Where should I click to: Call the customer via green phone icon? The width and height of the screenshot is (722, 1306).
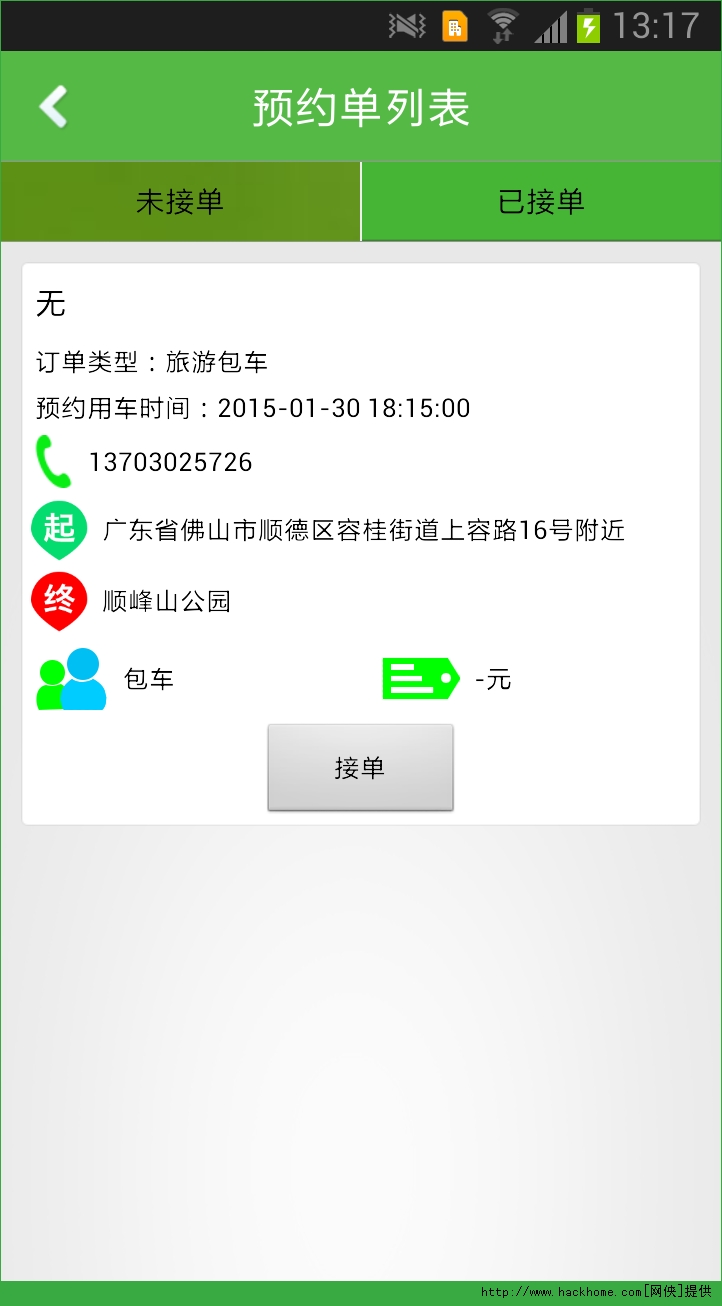[x=54, y=462]
